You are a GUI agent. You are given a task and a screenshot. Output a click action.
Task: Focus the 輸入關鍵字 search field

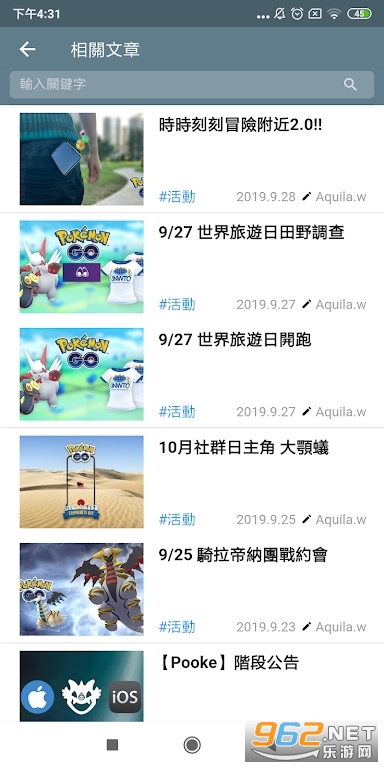[192, 84]
